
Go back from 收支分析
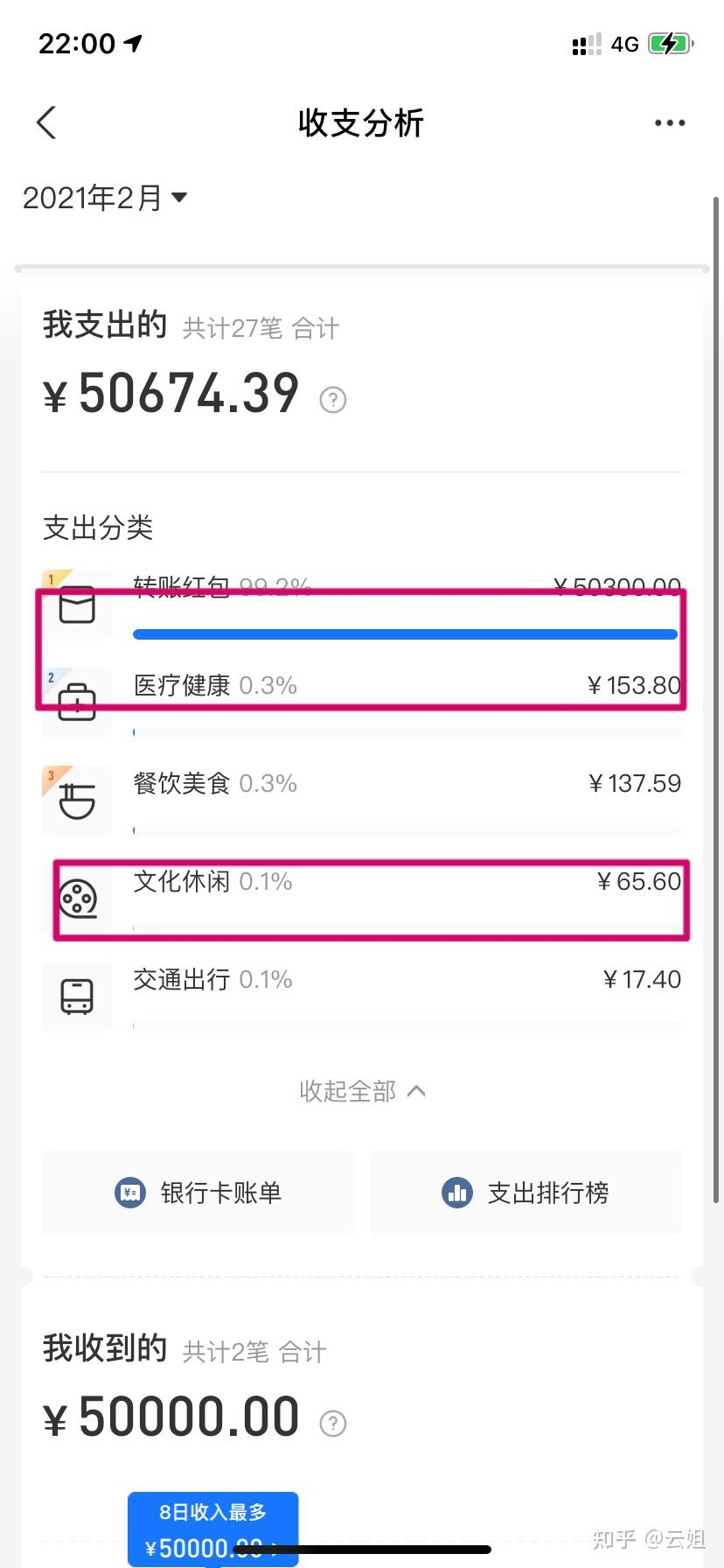click(x=47, y=122)
